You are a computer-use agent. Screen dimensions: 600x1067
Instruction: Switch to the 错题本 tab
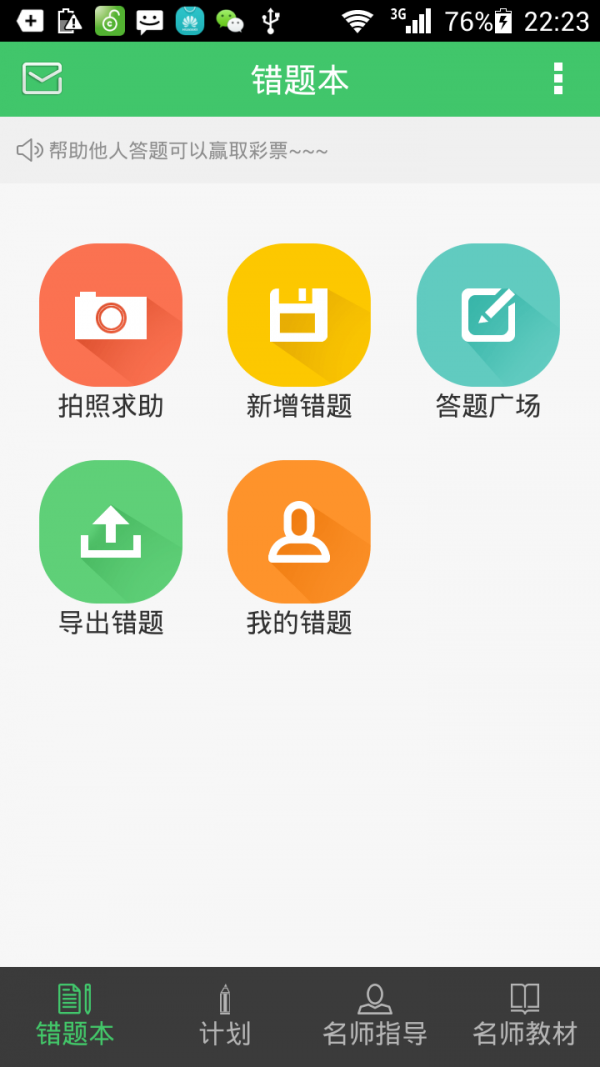[x=75, y=1015]
